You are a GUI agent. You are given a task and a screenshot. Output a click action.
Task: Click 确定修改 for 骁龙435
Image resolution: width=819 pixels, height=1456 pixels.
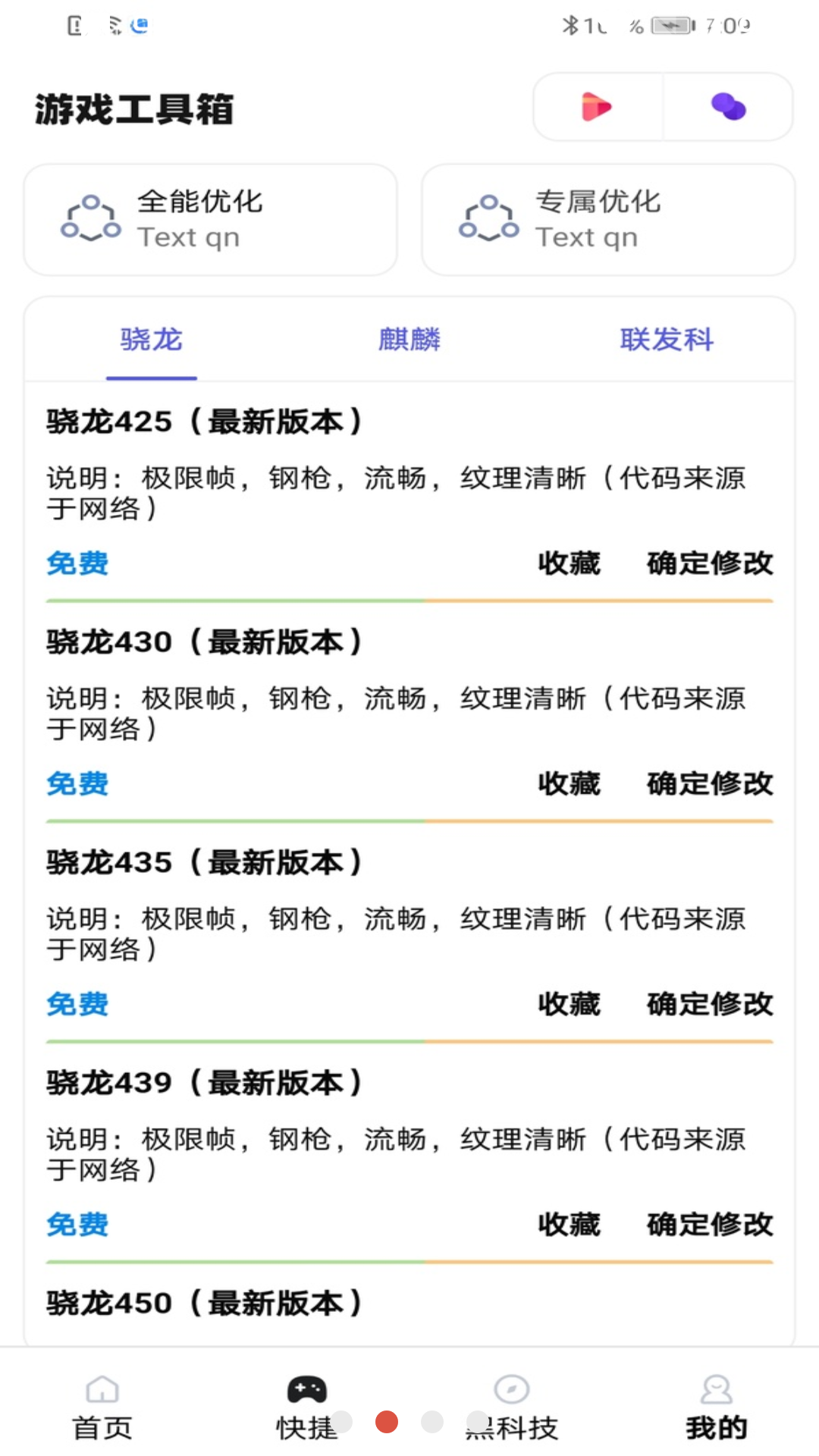click(708, 1005)
